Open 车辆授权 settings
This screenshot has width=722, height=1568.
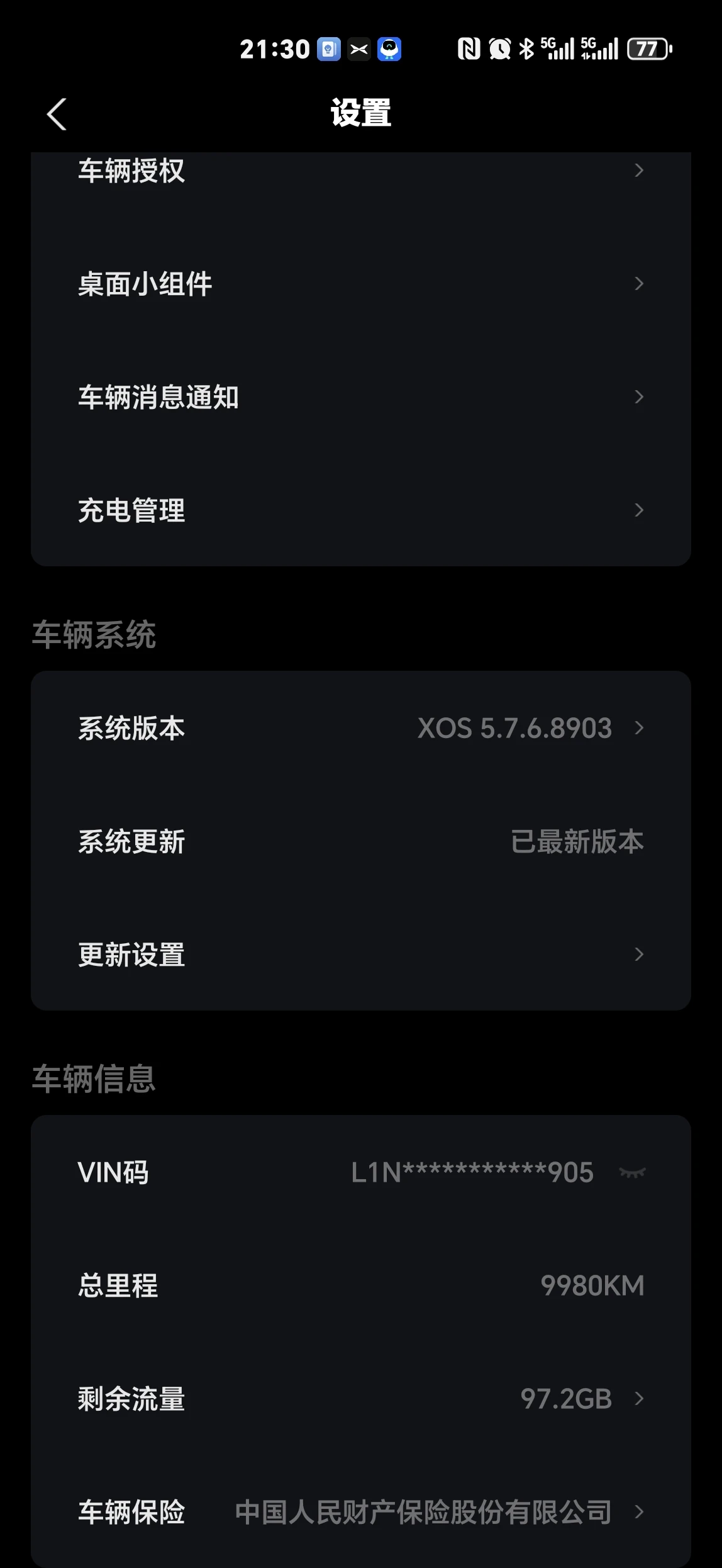361,171
